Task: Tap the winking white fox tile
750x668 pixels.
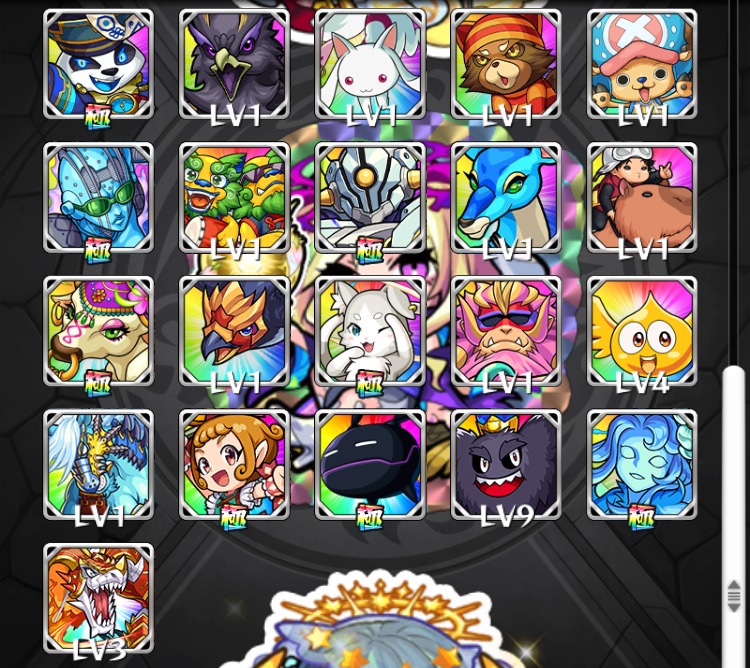Action: point(371,331)
